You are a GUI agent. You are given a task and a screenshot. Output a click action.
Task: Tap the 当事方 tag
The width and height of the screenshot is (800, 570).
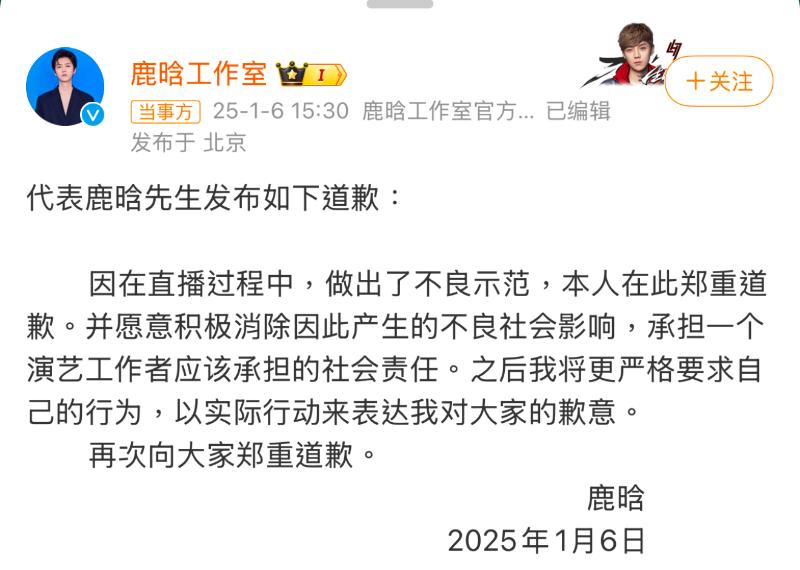[x=165, y=111]
